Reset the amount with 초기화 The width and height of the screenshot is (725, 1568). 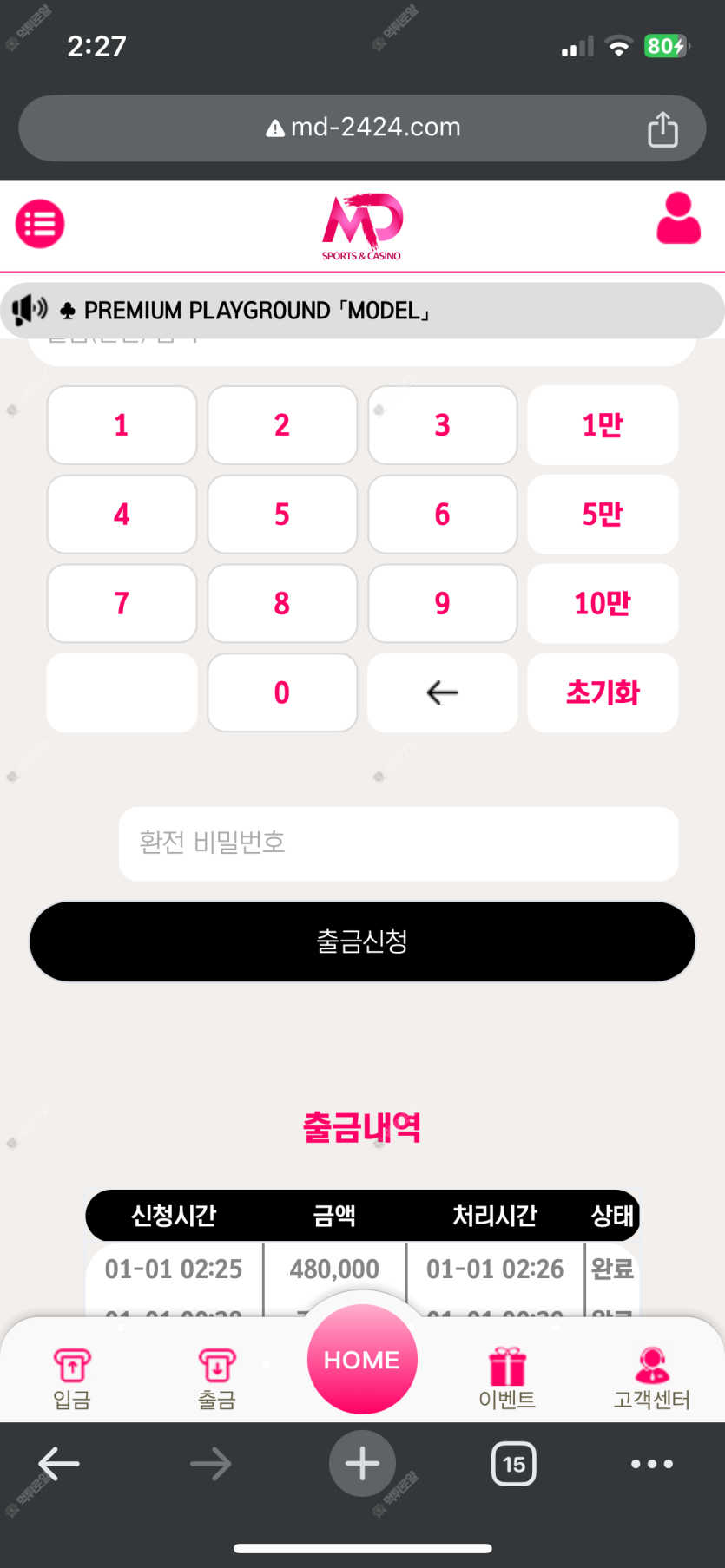[x=603, y=692]
